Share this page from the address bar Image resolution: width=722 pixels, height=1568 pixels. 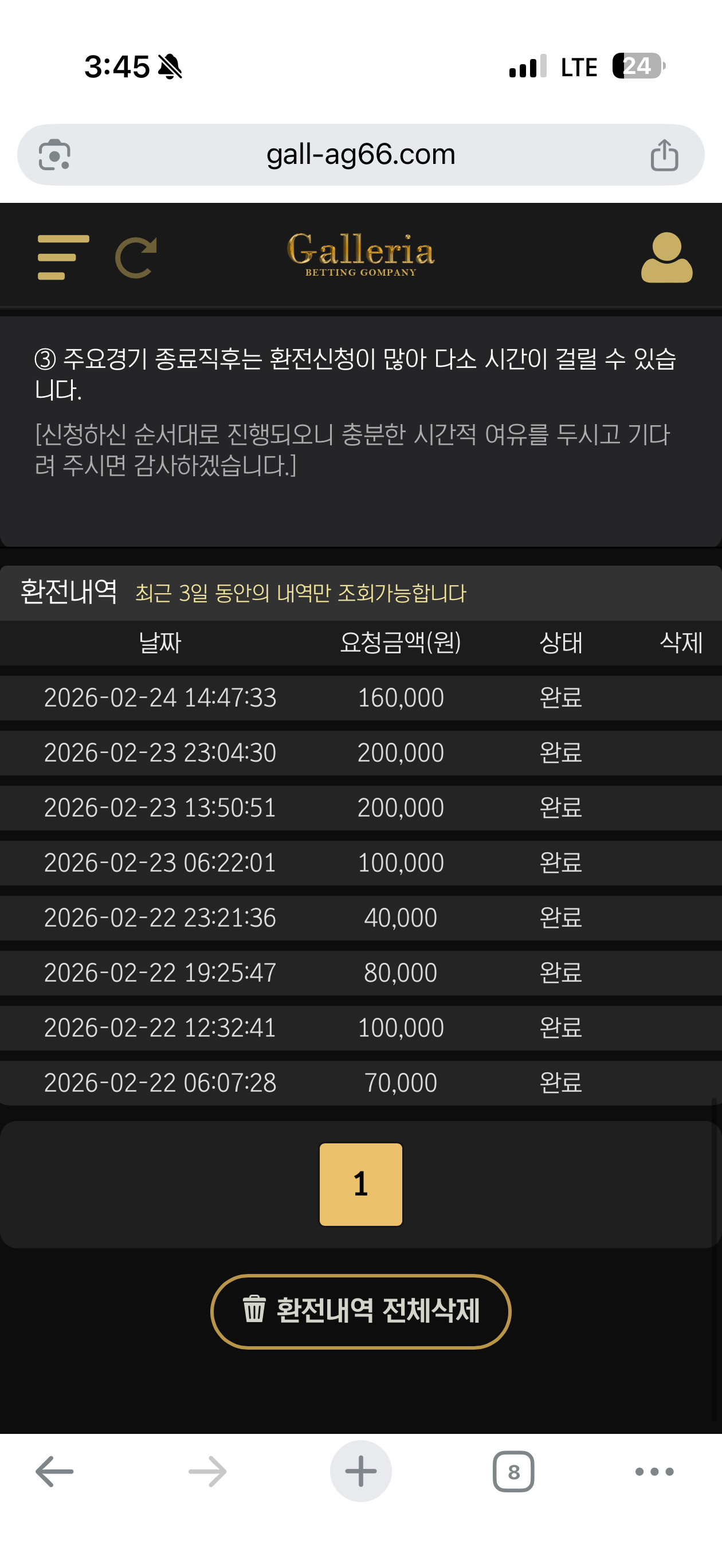[664, 155]
